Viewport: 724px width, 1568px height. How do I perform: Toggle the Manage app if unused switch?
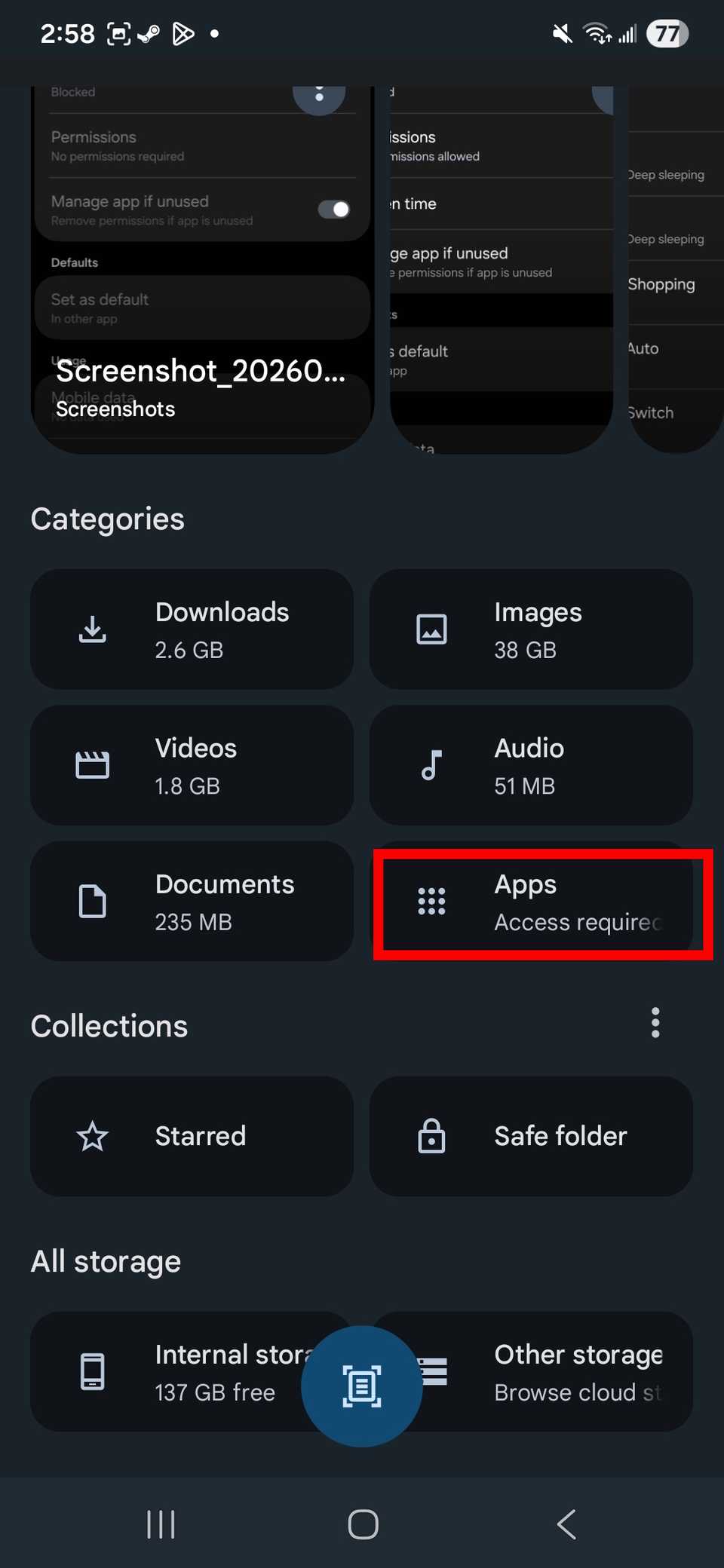click(334, 210)
